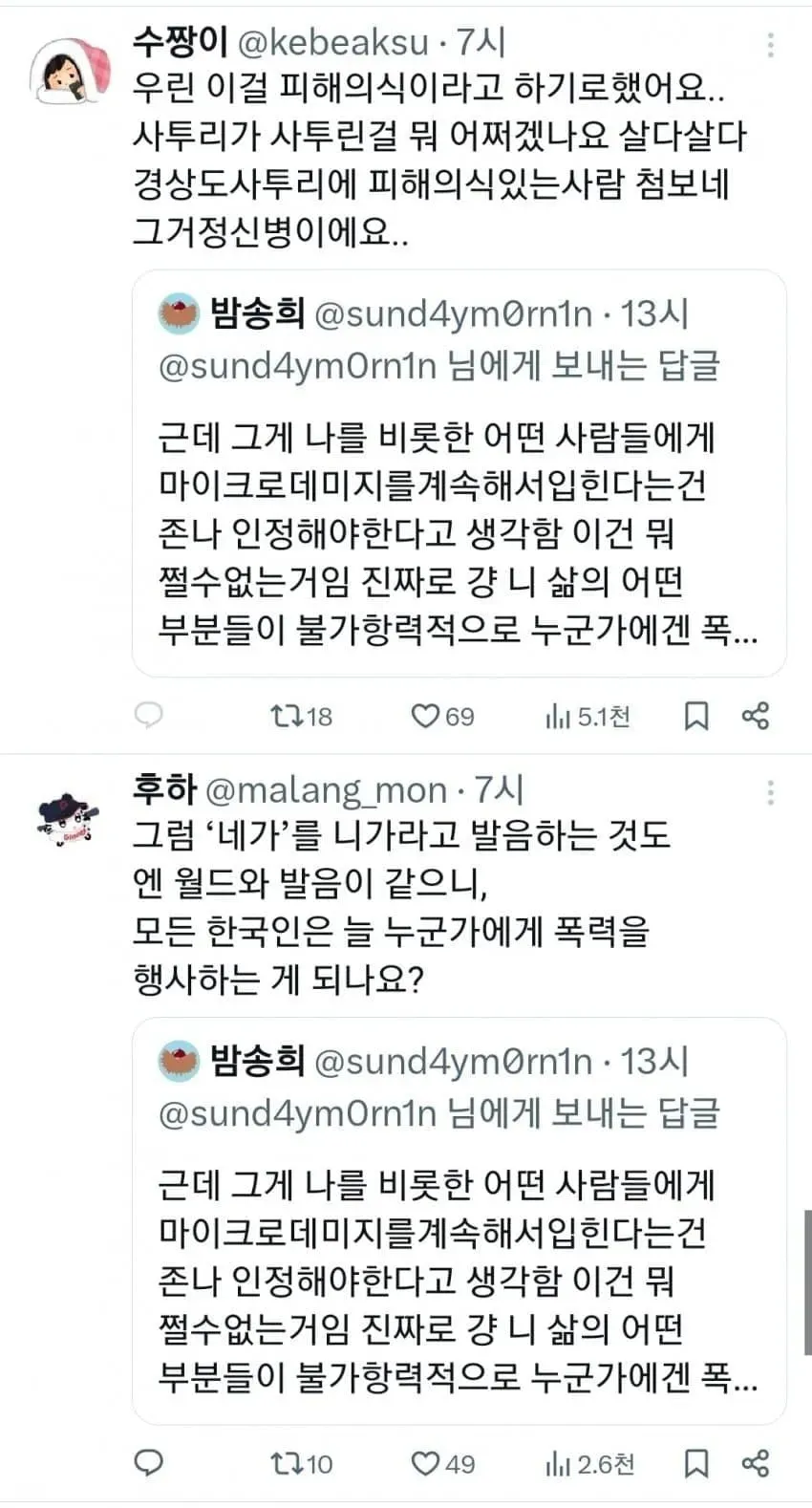
Task: Open quoted 밤송희 tweet inside 후하's post
Action: pyautogui.click(x=459, y=1220)
